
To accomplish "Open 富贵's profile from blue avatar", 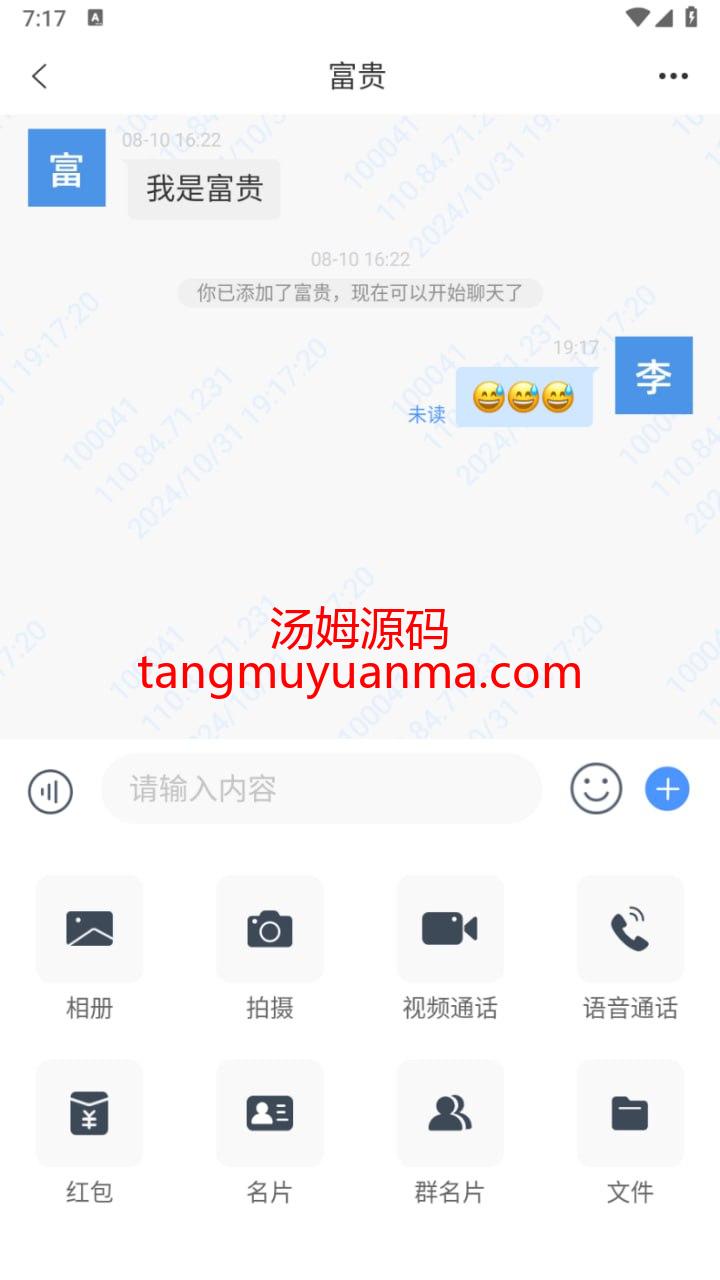I will pyautogui.click(x=66, y=168).
